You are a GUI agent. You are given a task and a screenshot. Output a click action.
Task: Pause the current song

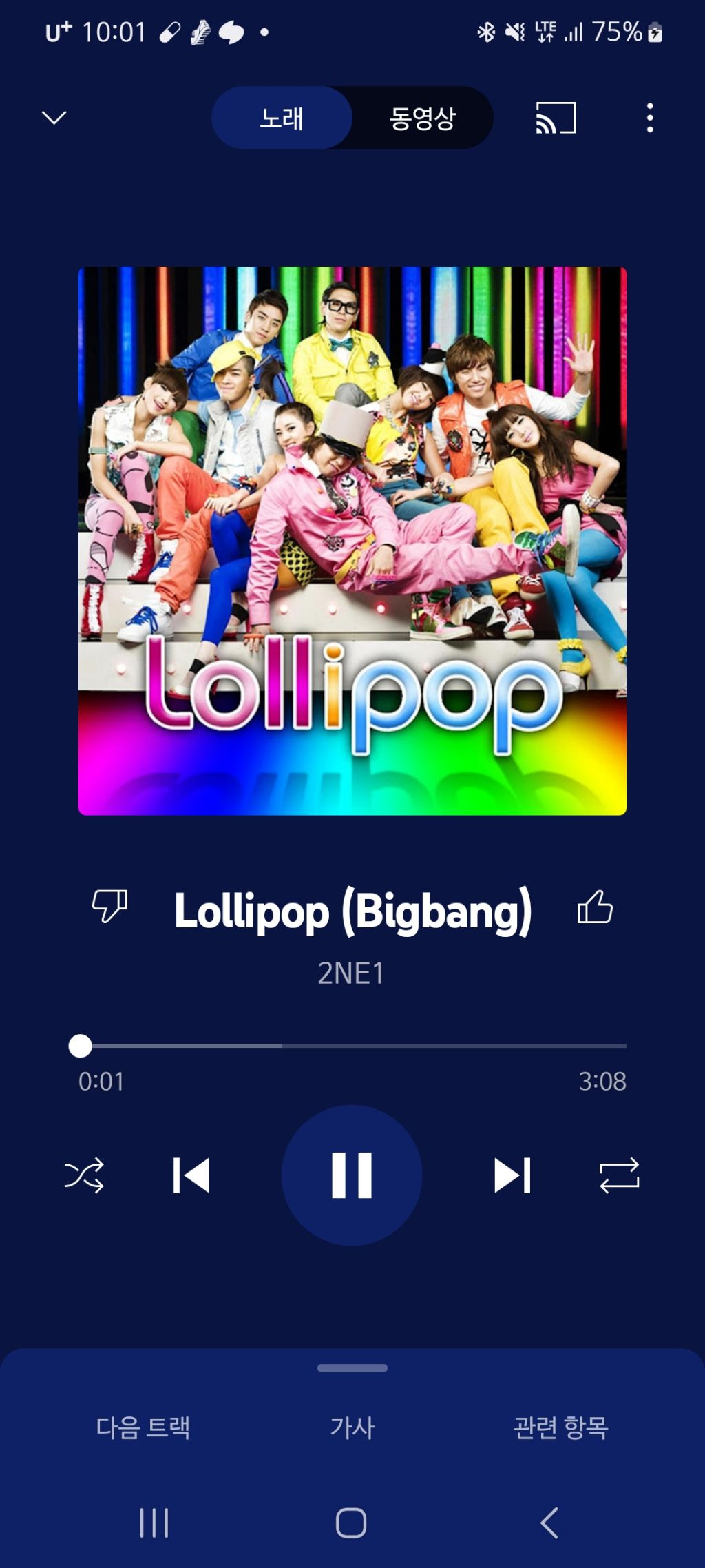pos(352,1175)
